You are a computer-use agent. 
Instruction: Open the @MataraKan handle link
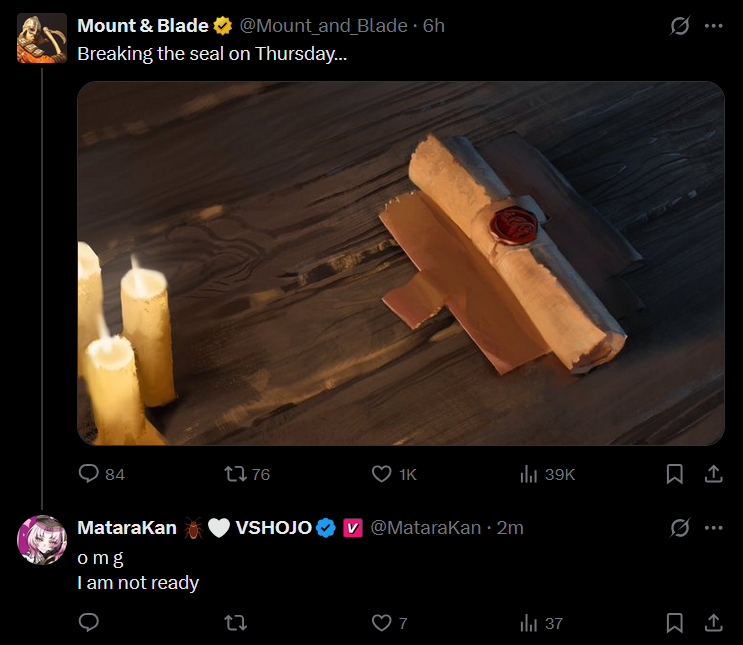tap(425, 528)
